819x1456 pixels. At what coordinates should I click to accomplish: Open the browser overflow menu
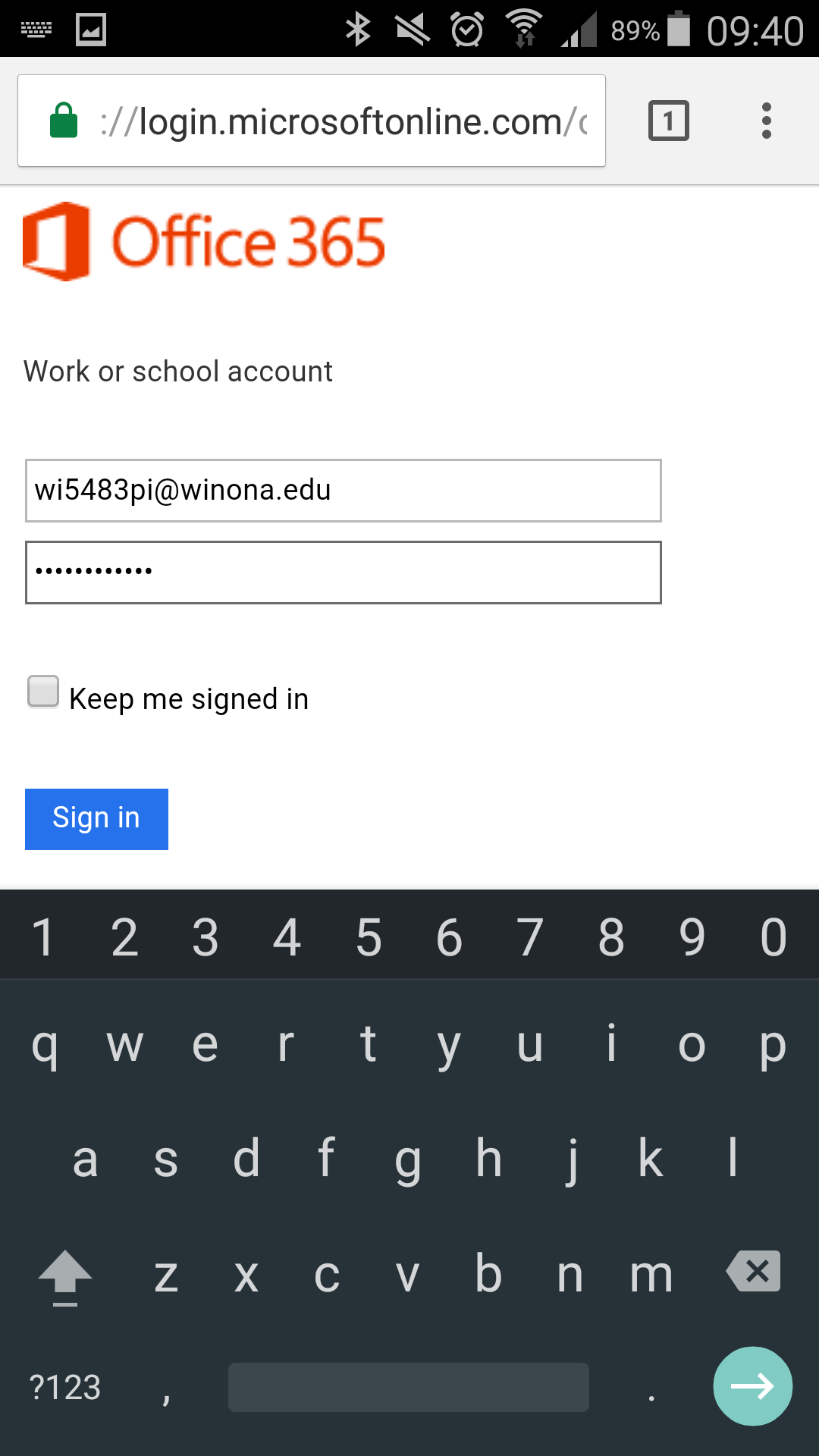click(x=767, y=121)
